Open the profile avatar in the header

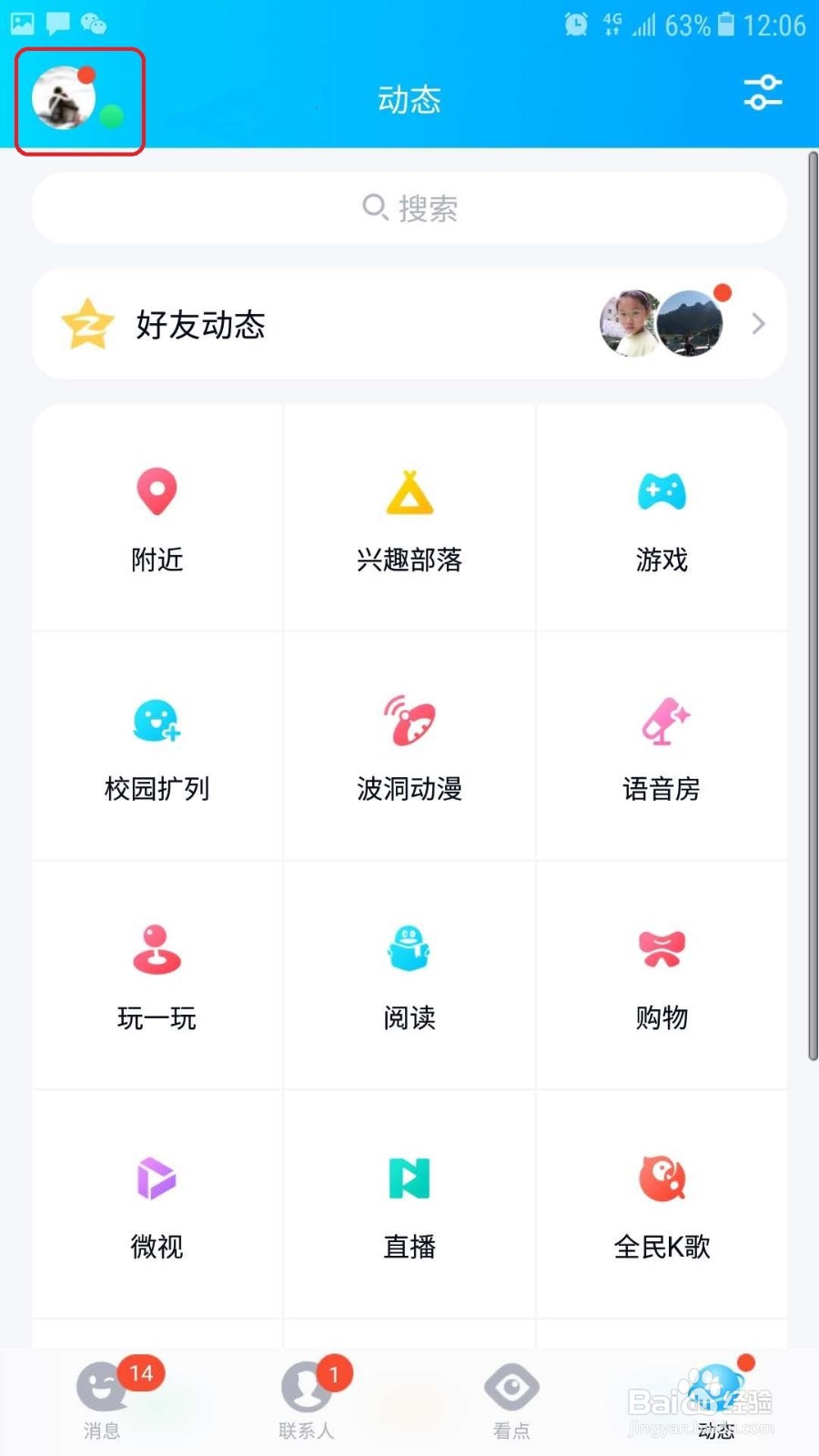click(x=64, y=98)
